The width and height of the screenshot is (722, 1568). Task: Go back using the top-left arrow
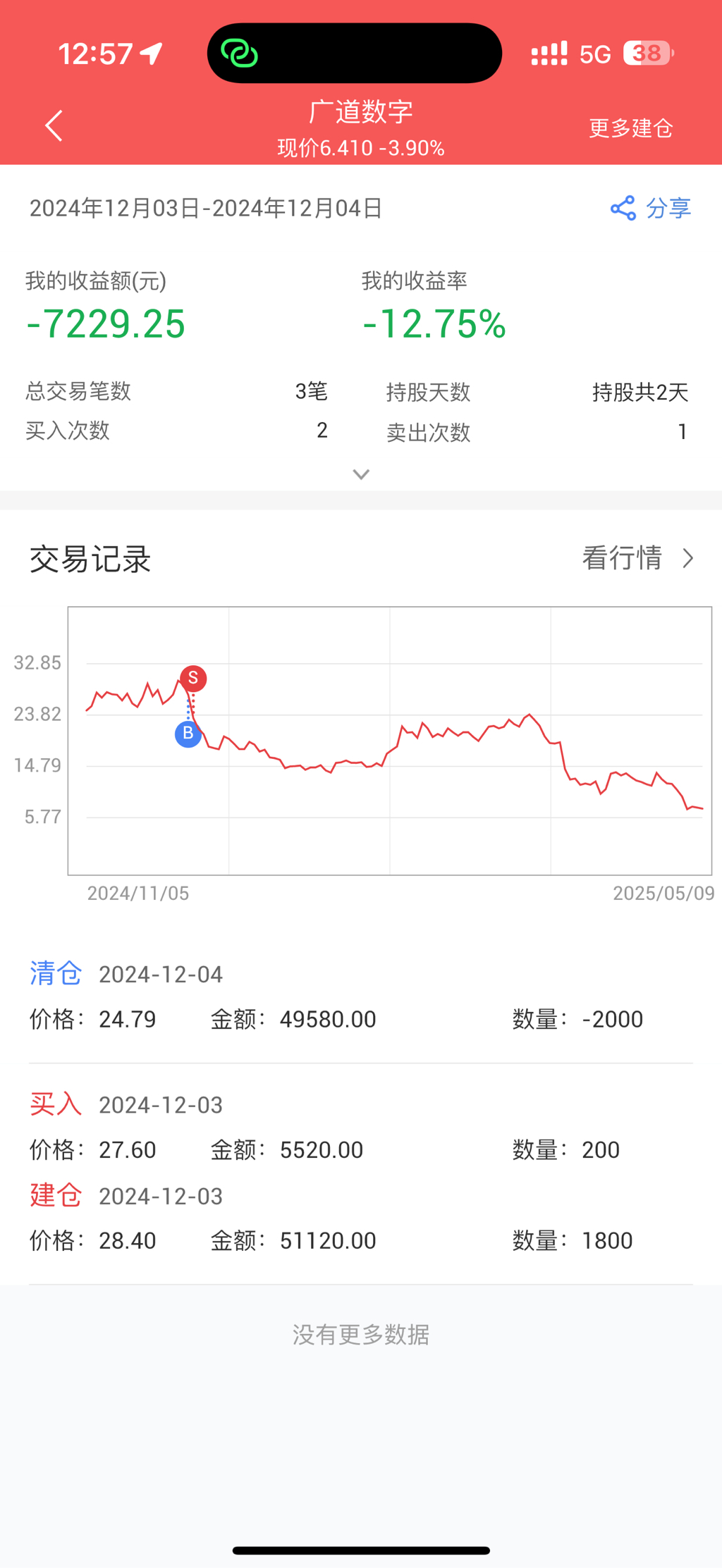click(x=54, y=126)
